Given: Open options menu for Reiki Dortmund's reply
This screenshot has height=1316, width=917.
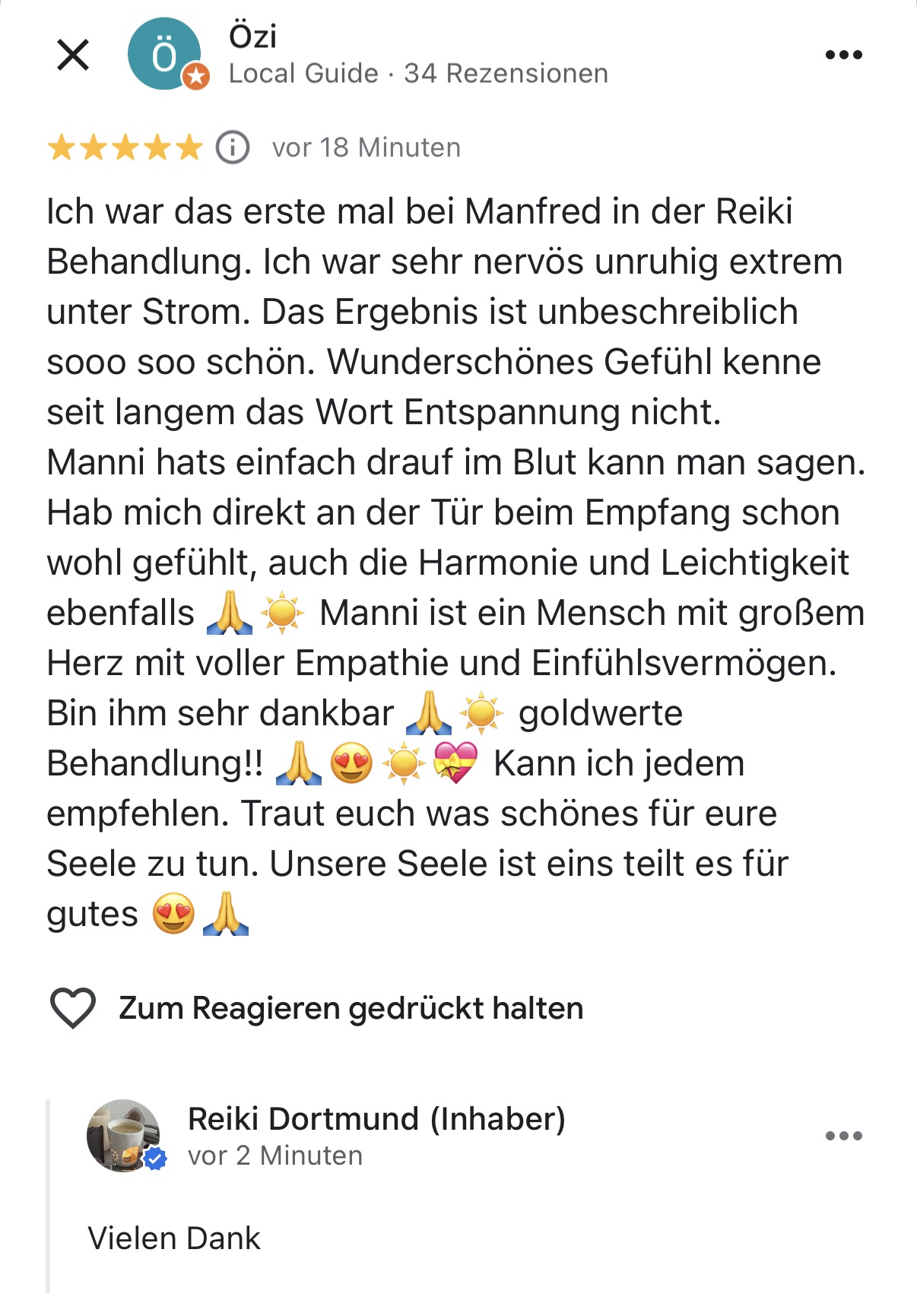Looking at the screenshot, I should click(843, 1136).
